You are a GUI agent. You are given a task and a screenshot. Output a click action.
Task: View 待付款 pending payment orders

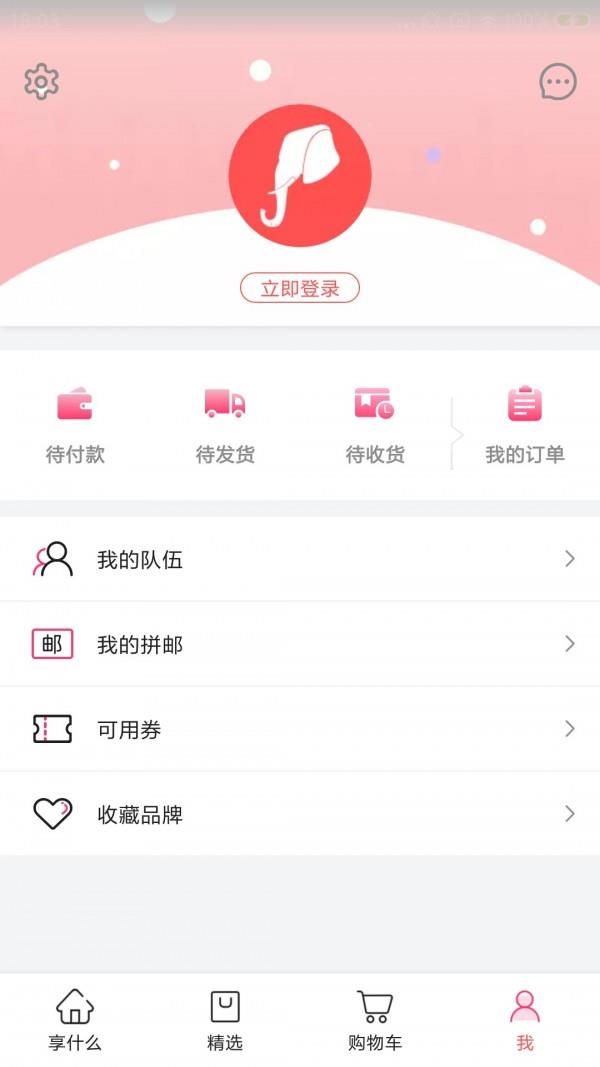click(75, 425)
